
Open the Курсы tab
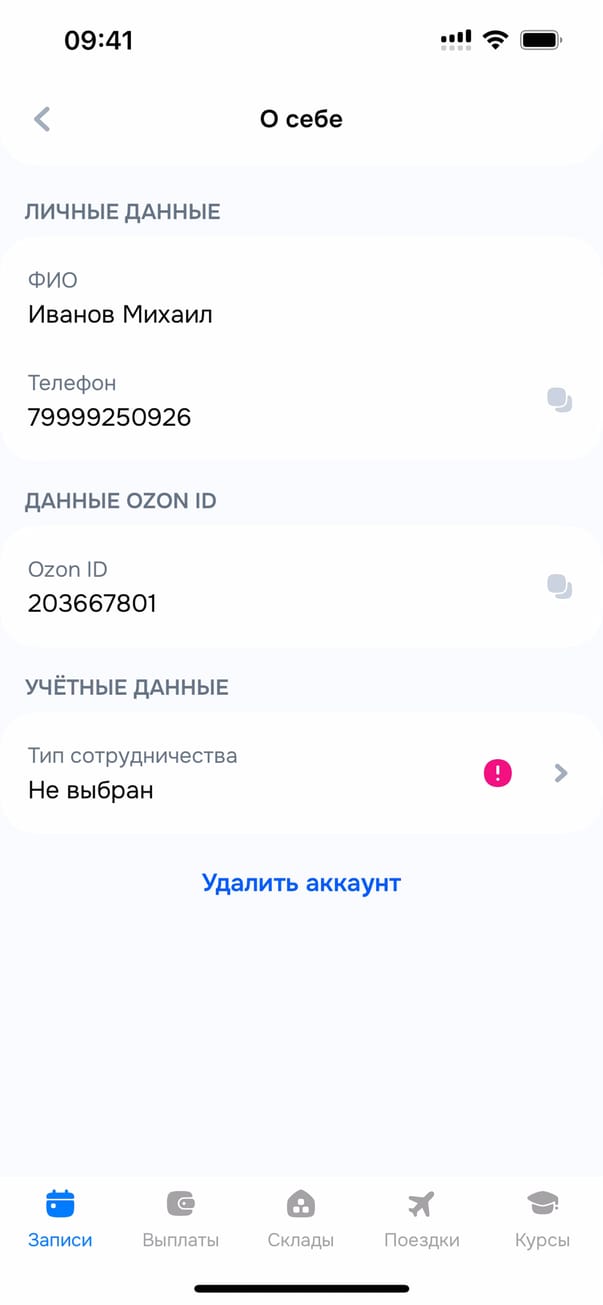542,1218
